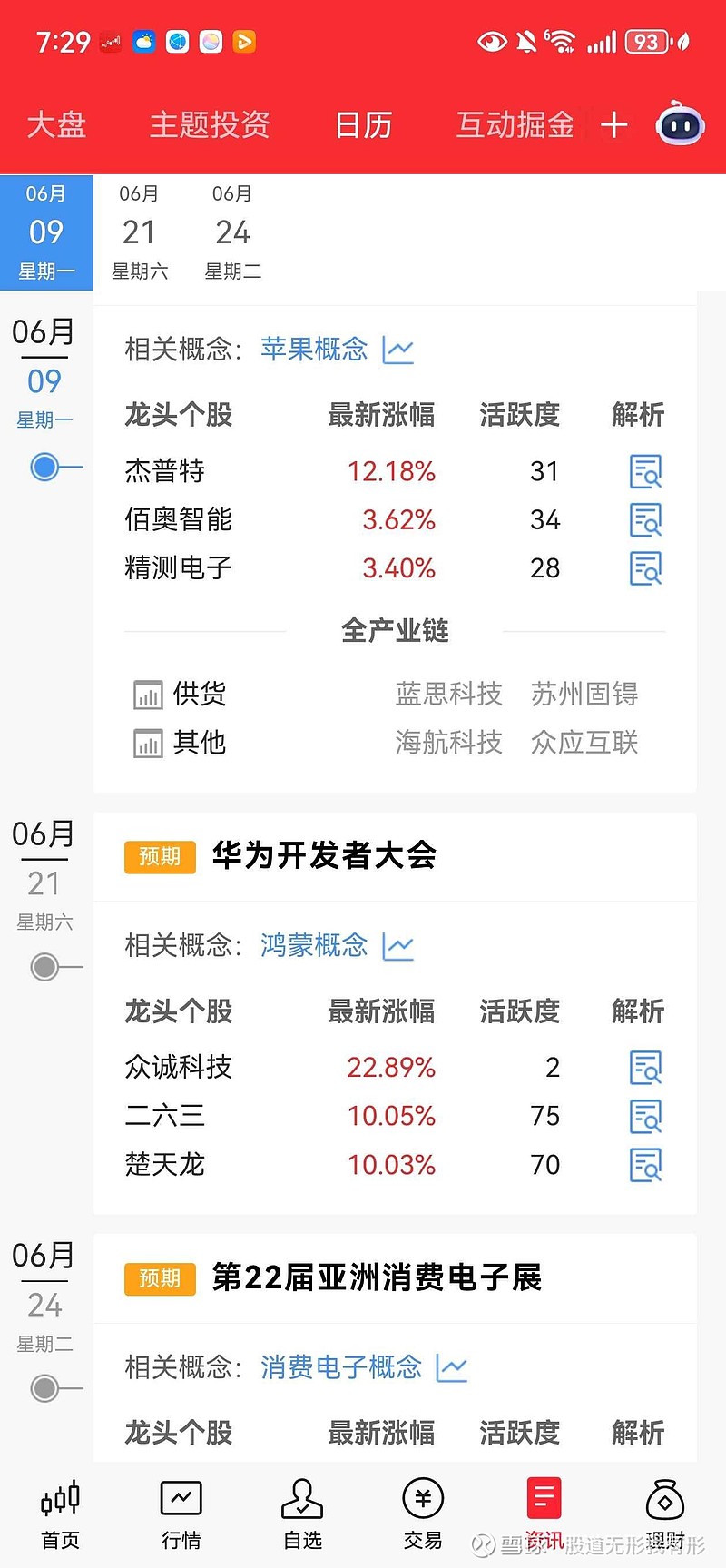The height and width of the screenshot is (1568, 726).
Task: Go to the 首页 bottom tab
Action: (61, 1514)
